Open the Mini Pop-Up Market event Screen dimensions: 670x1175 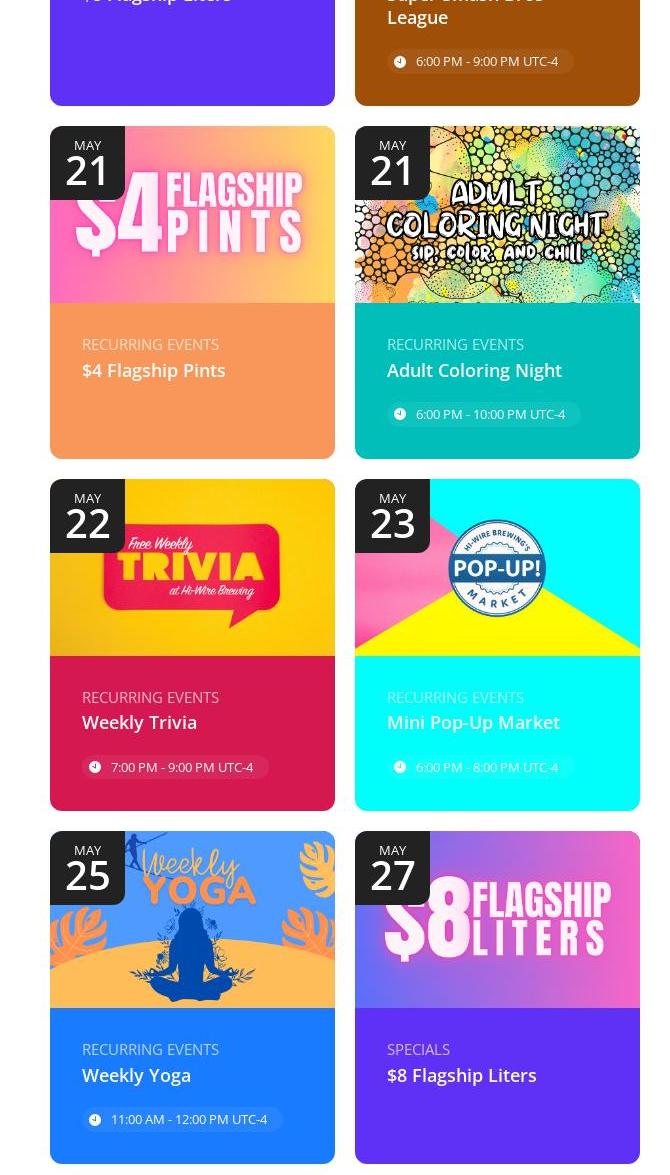coord(473,722)
